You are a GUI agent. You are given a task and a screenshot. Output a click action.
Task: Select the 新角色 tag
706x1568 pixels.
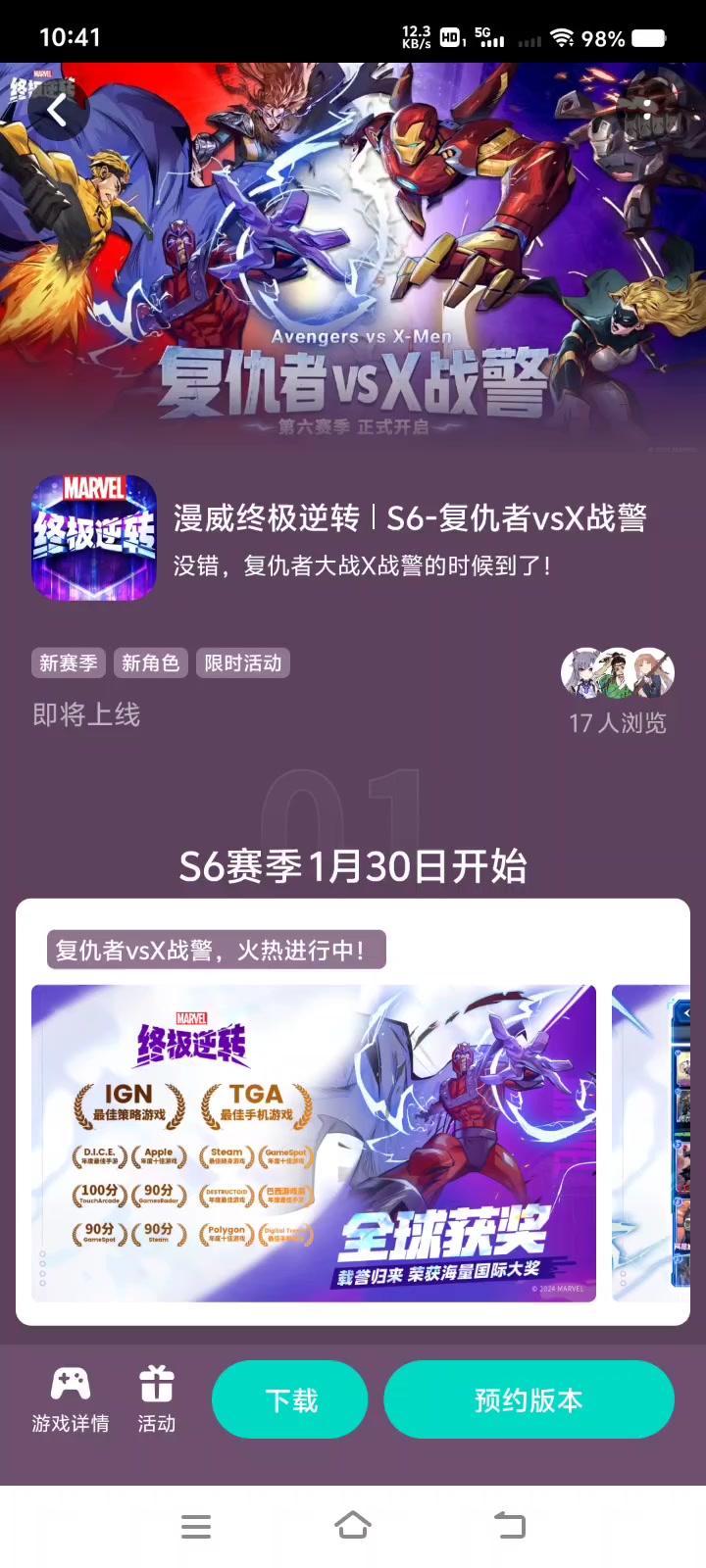tap(151, 663)
